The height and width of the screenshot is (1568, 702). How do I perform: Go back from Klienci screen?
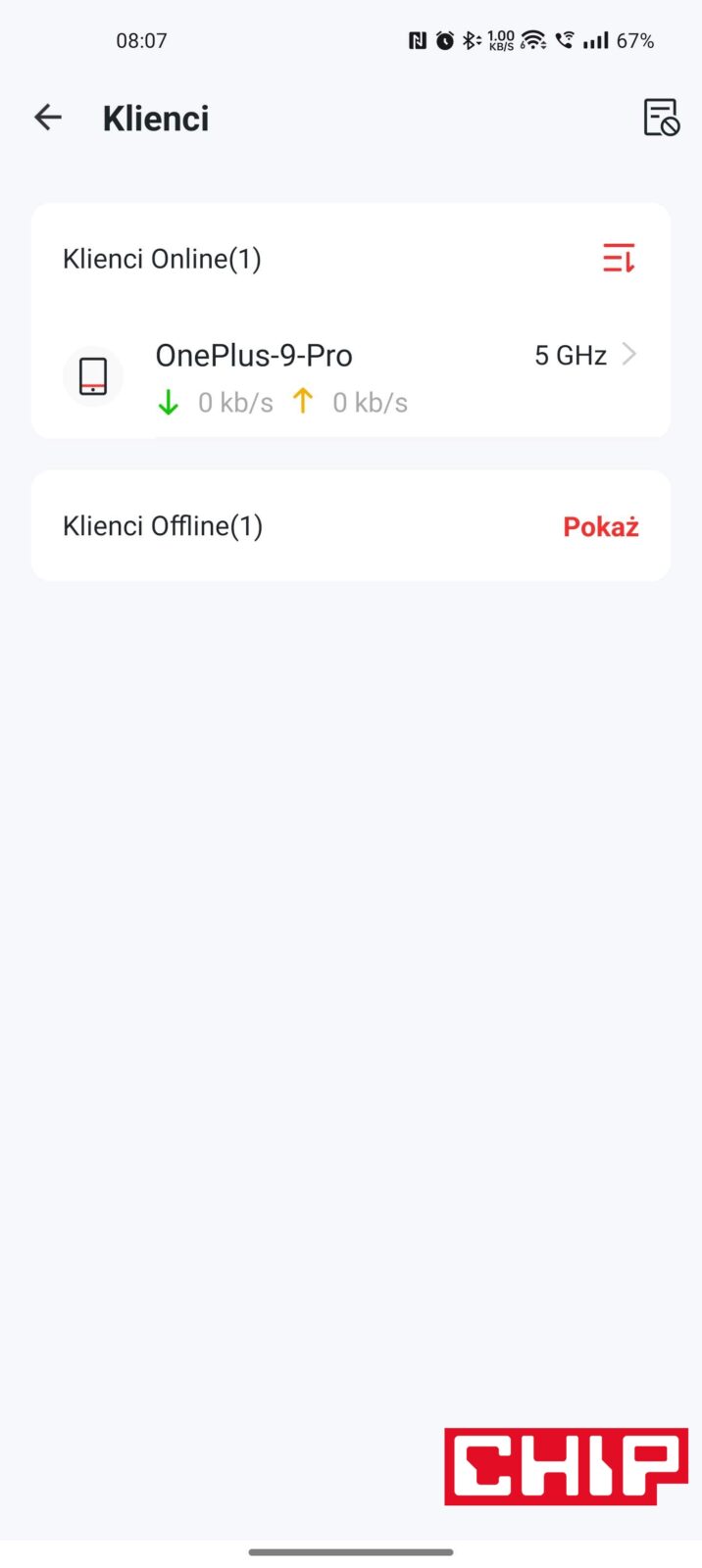pos(48,118)
